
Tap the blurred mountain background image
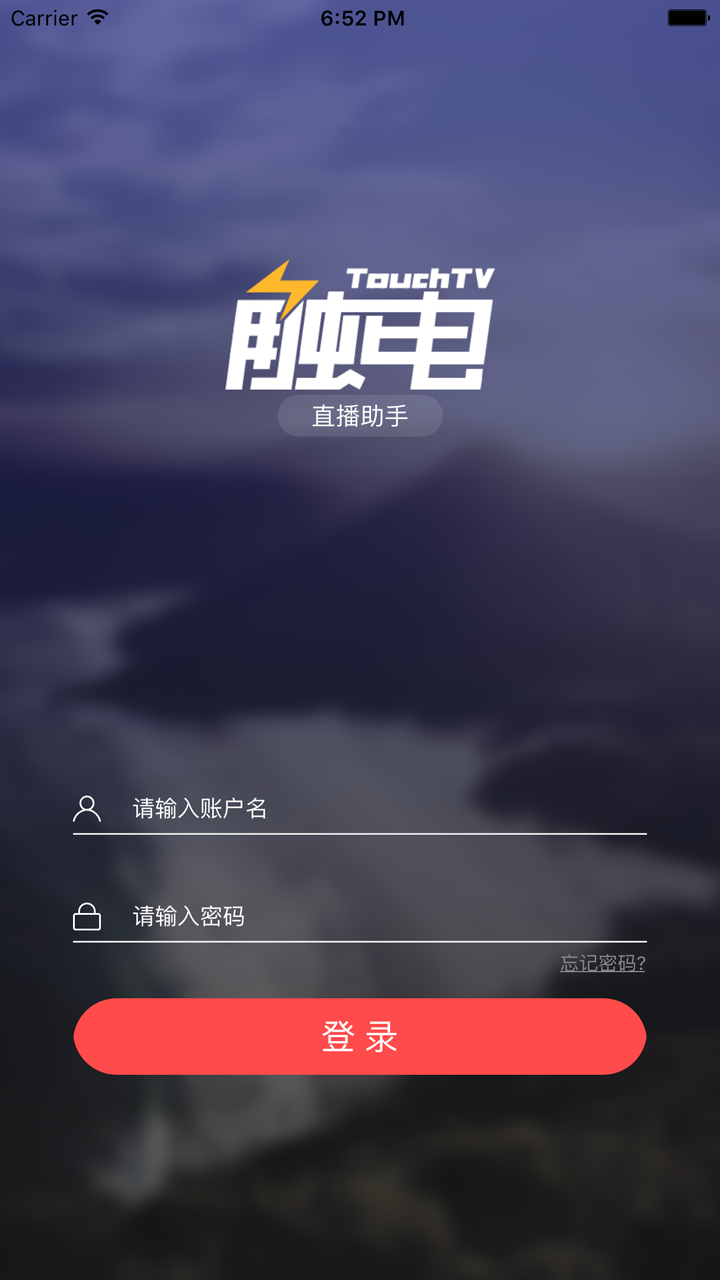[360, 620]
